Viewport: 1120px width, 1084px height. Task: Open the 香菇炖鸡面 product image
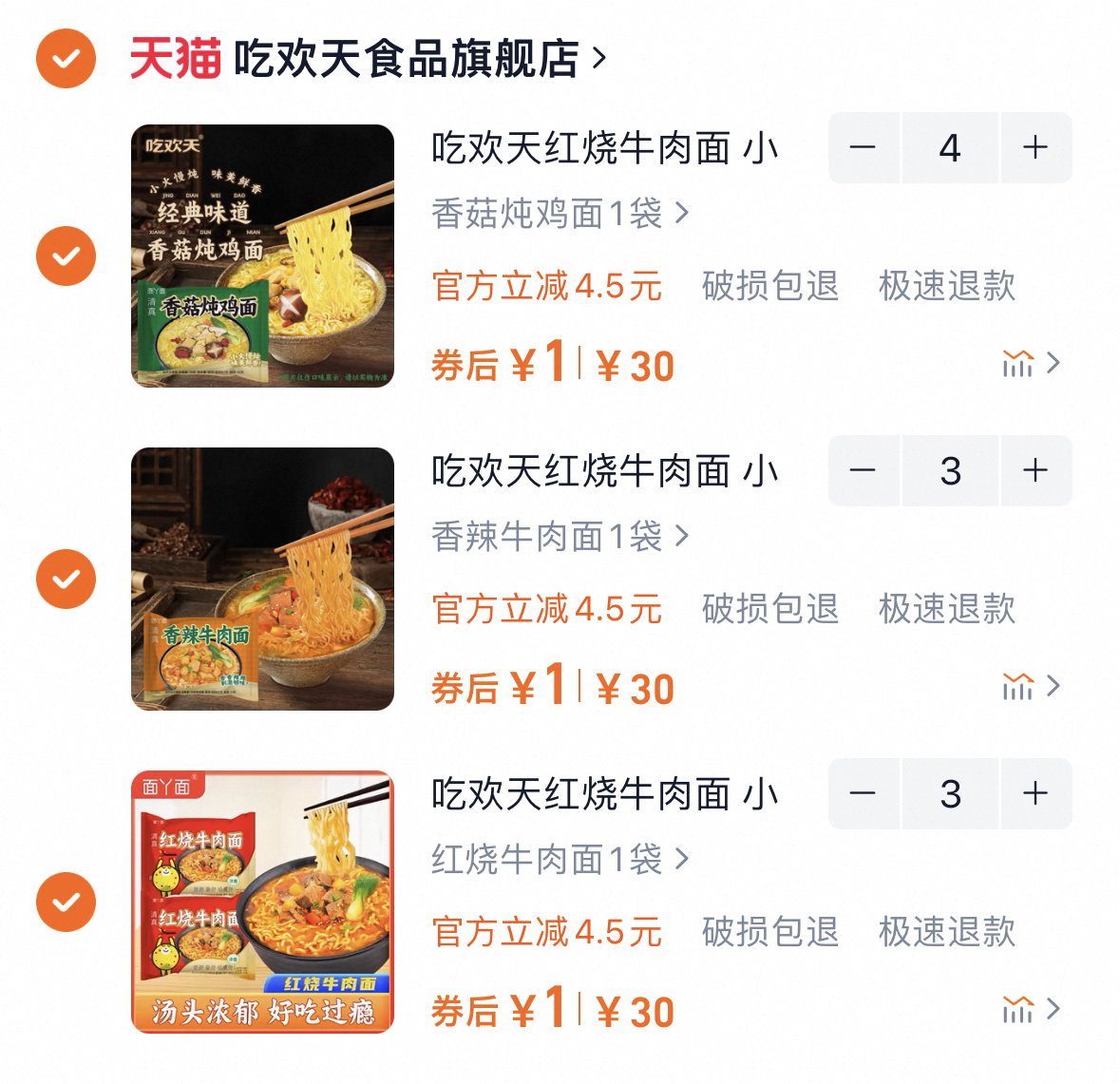click(262, 256)
